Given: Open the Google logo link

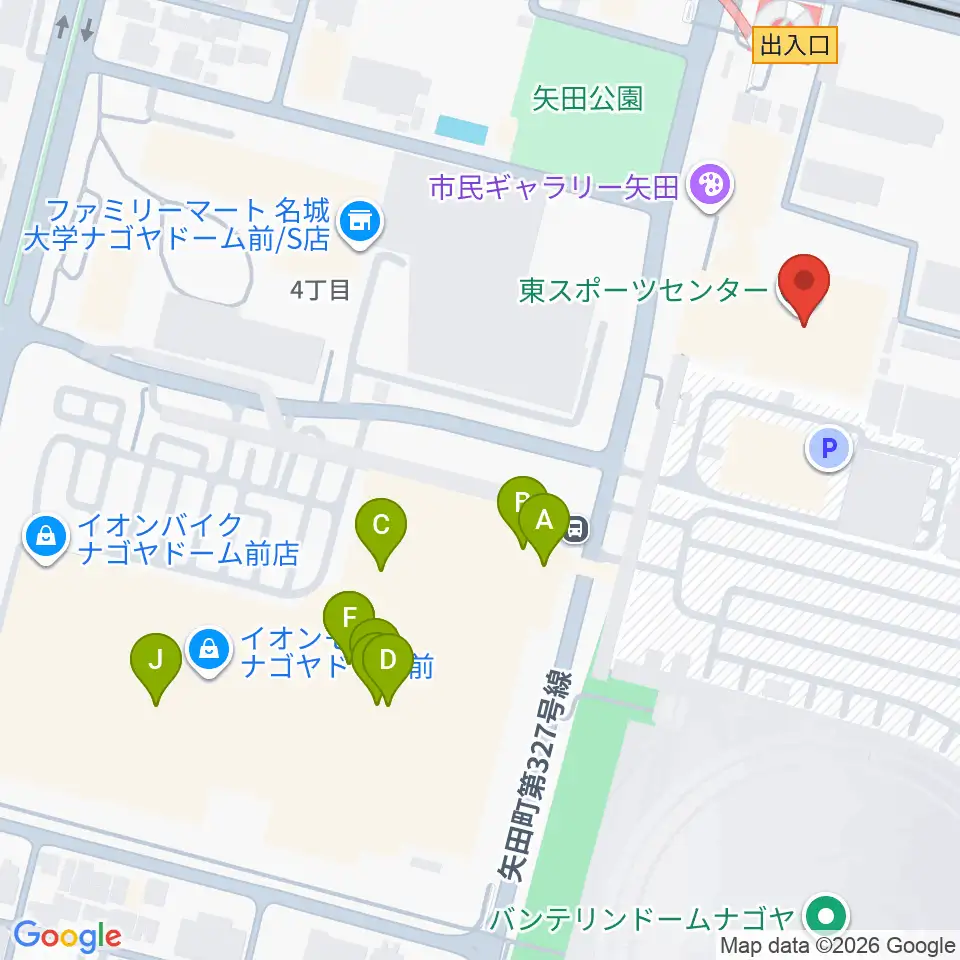Looking at the screenshot, I should tap(67, 937).
